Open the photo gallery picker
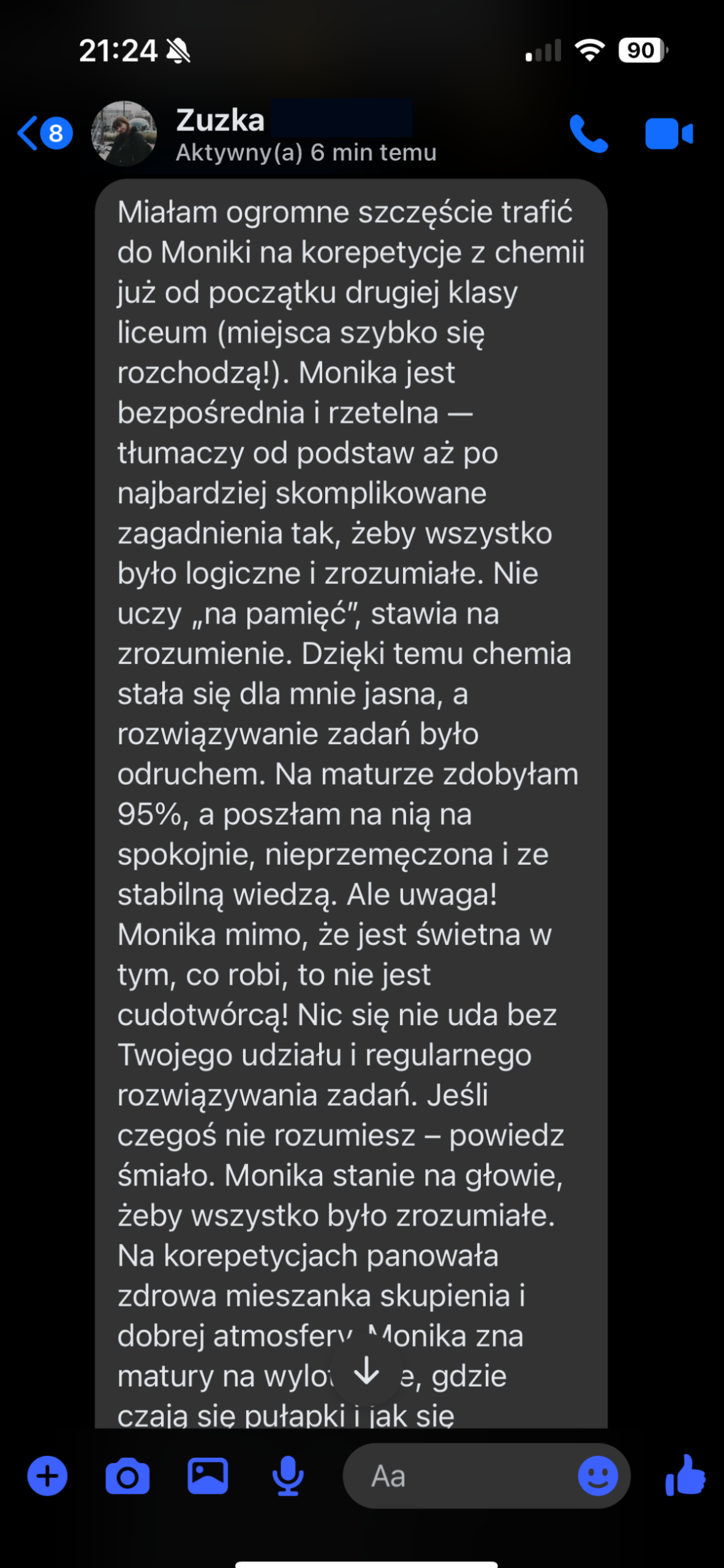This screenshot has height=1568, width=724. pos(208,1476)
